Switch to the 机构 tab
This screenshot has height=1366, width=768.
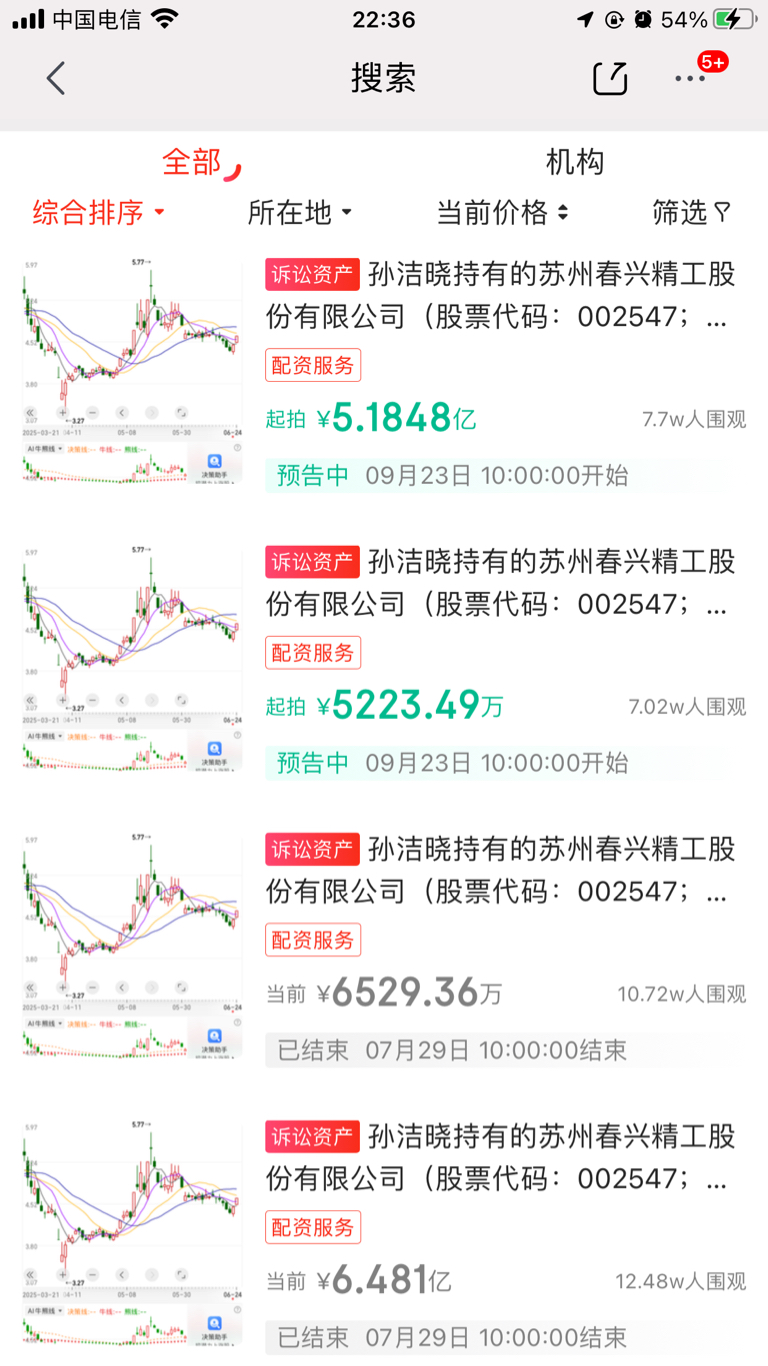(575, 162)
